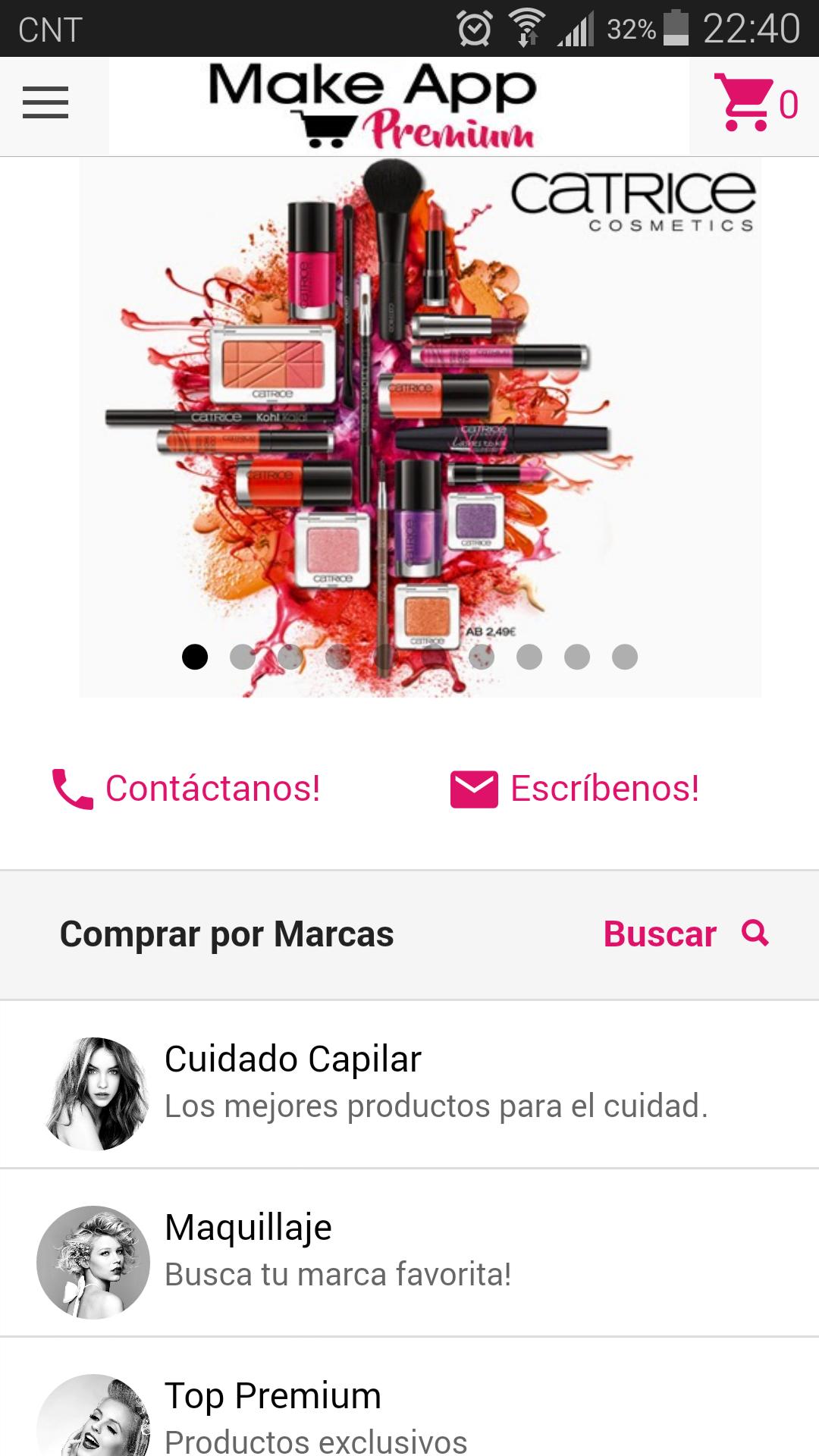819x1456 pixels.
Task: Jump to the last banner slide dot
Action: coord(625,657)
